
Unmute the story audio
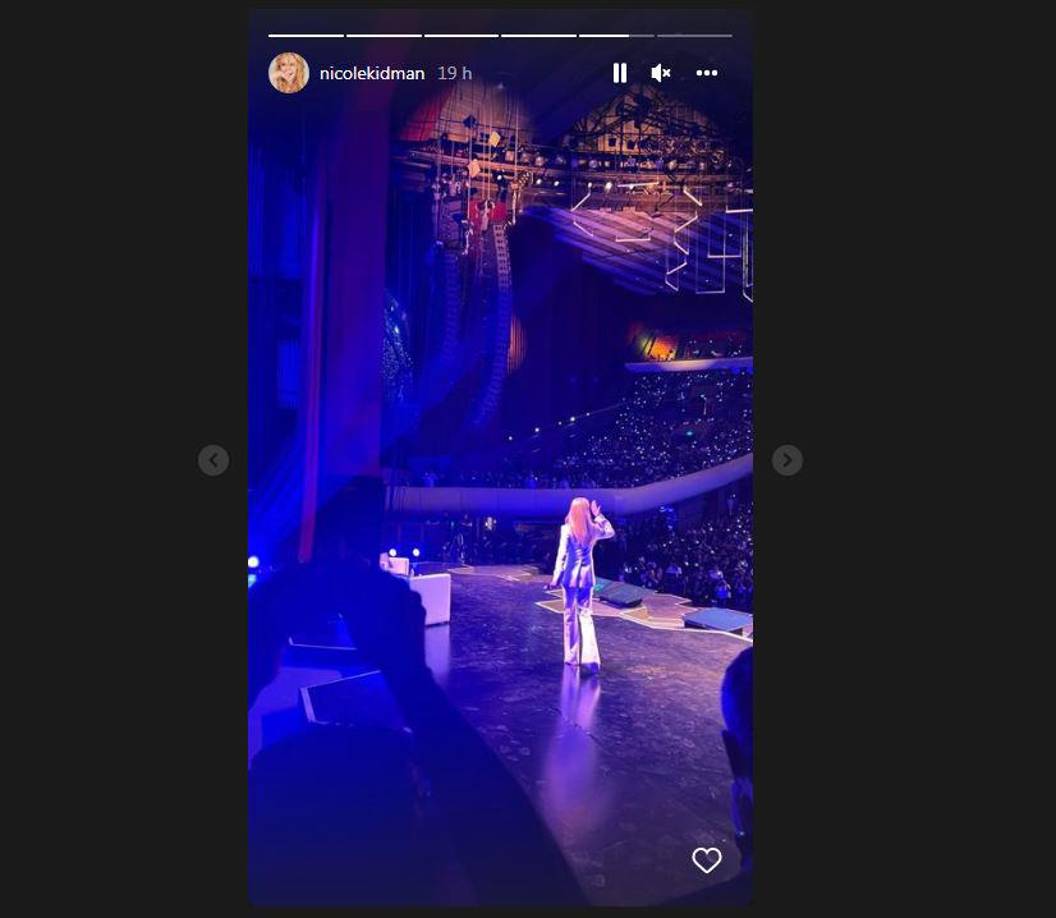[x=660, y=73]
